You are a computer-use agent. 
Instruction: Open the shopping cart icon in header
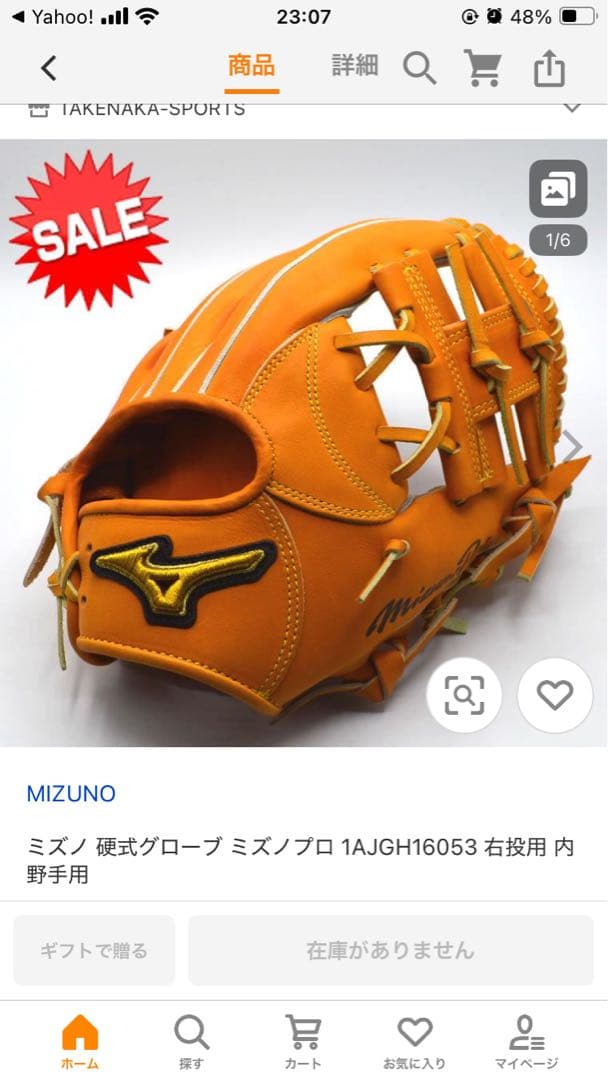point(482,68)
